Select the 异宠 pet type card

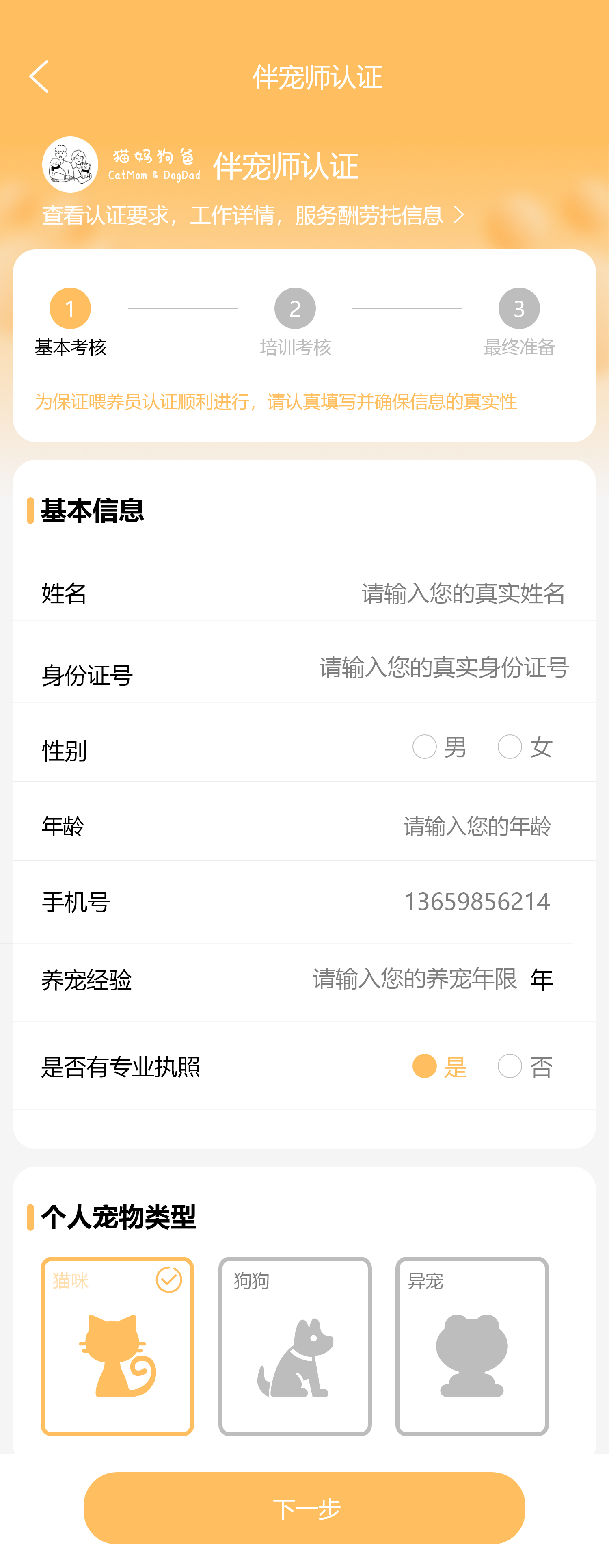[472, 1346]
